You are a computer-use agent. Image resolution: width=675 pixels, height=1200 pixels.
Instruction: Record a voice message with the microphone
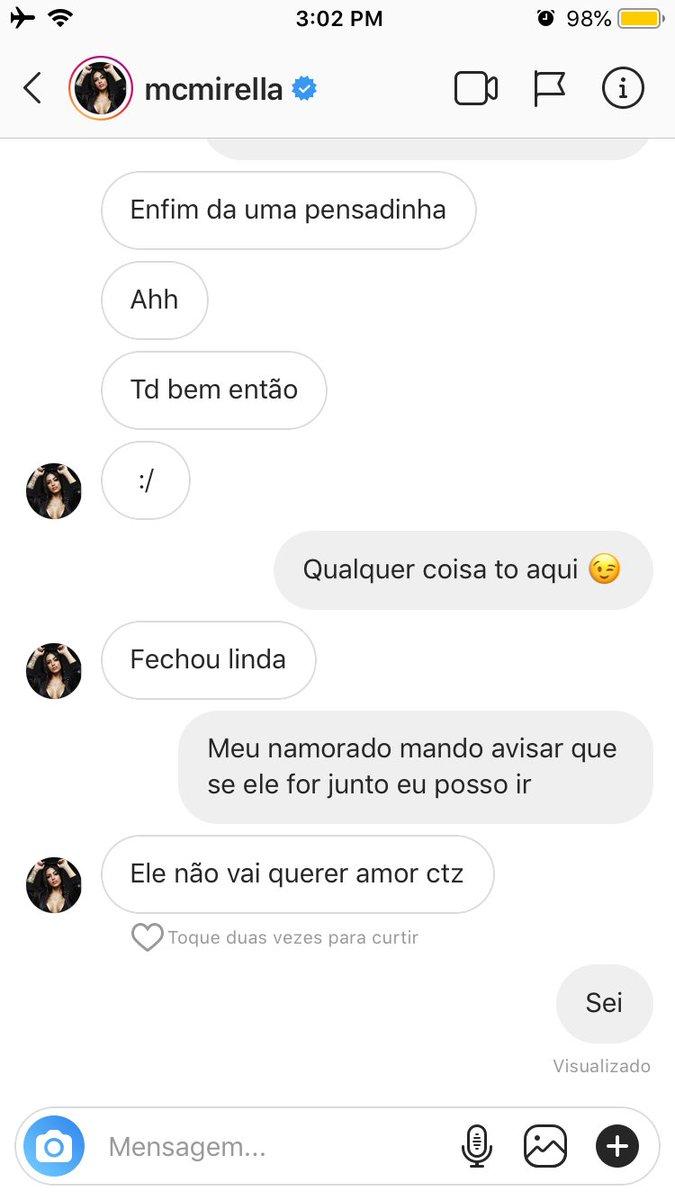pos(477,1146)
